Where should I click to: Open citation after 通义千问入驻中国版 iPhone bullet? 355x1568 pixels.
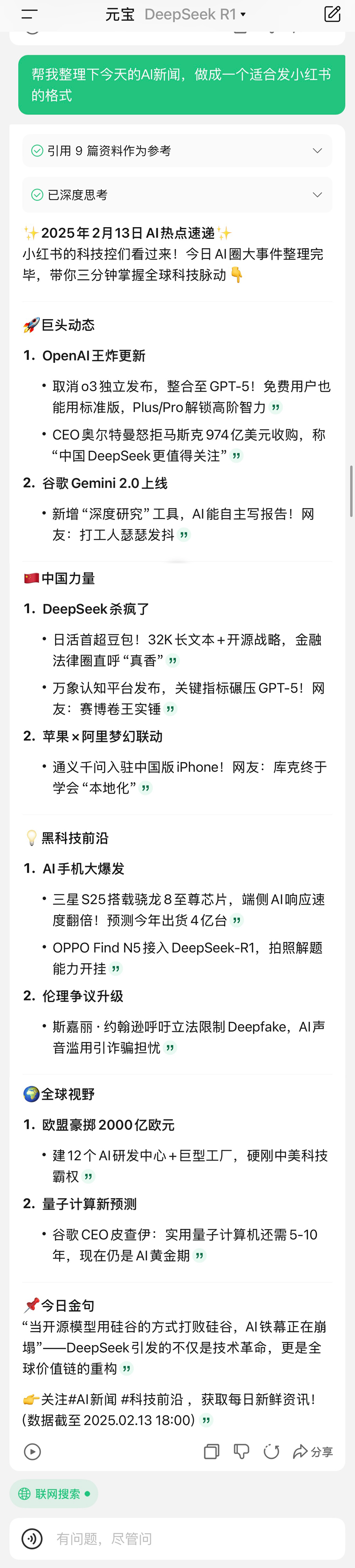pyautogui.click(x=146, y=788)
